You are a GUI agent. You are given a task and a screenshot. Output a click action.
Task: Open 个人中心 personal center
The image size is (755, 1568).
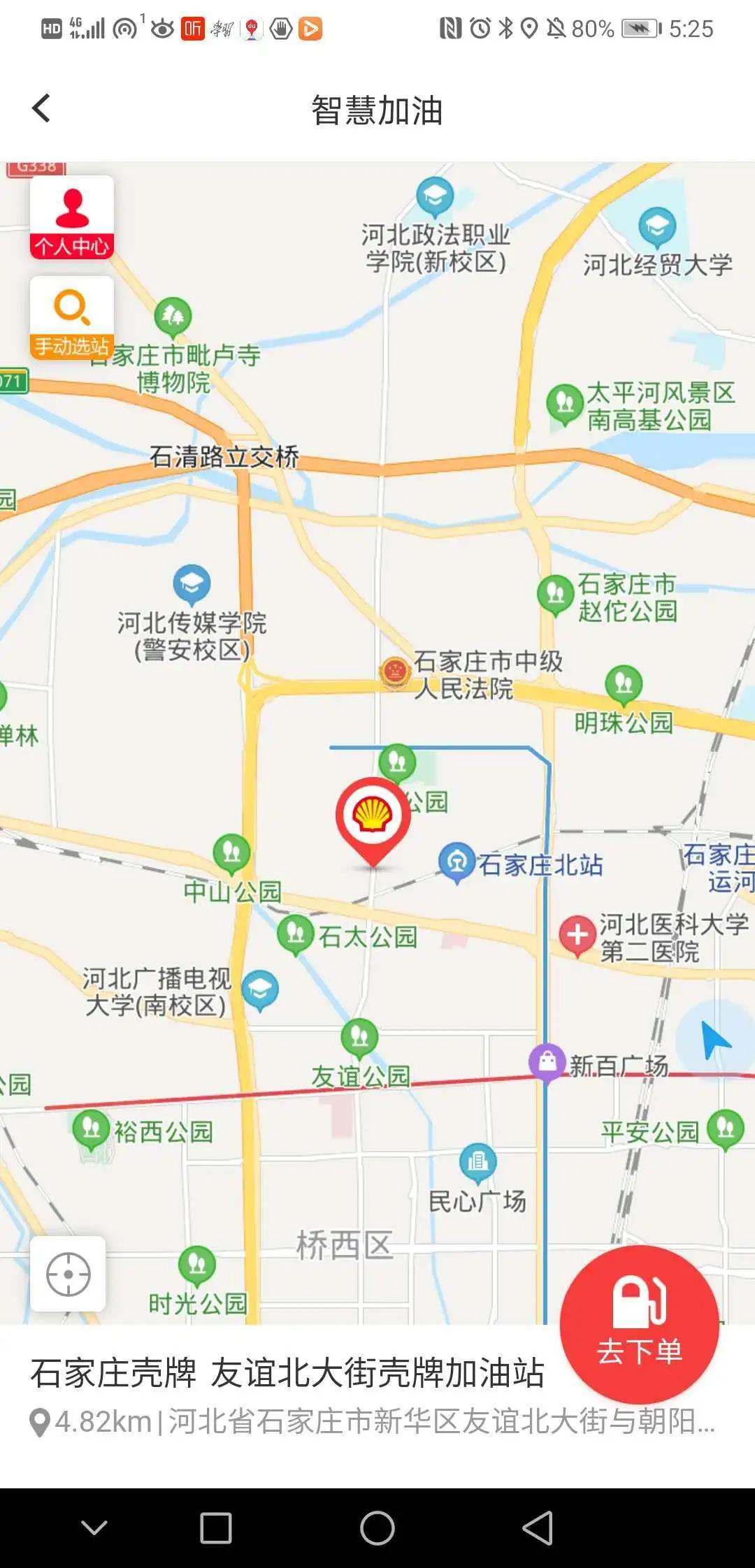tap(72, 218)
